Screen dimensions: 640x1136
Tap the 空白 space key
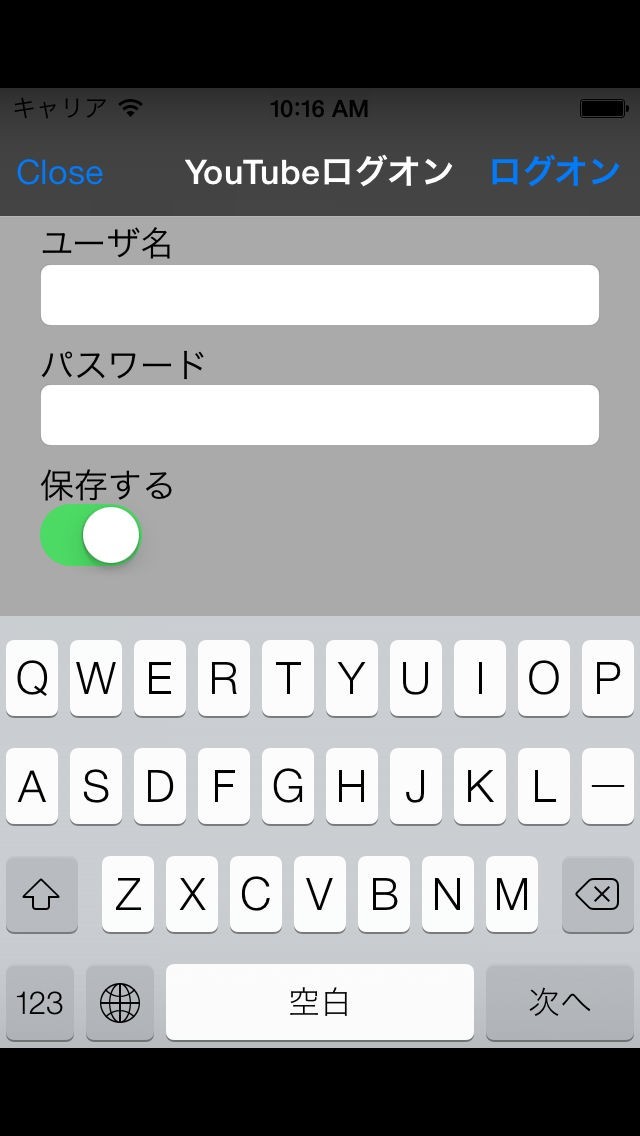point(319,1002)
